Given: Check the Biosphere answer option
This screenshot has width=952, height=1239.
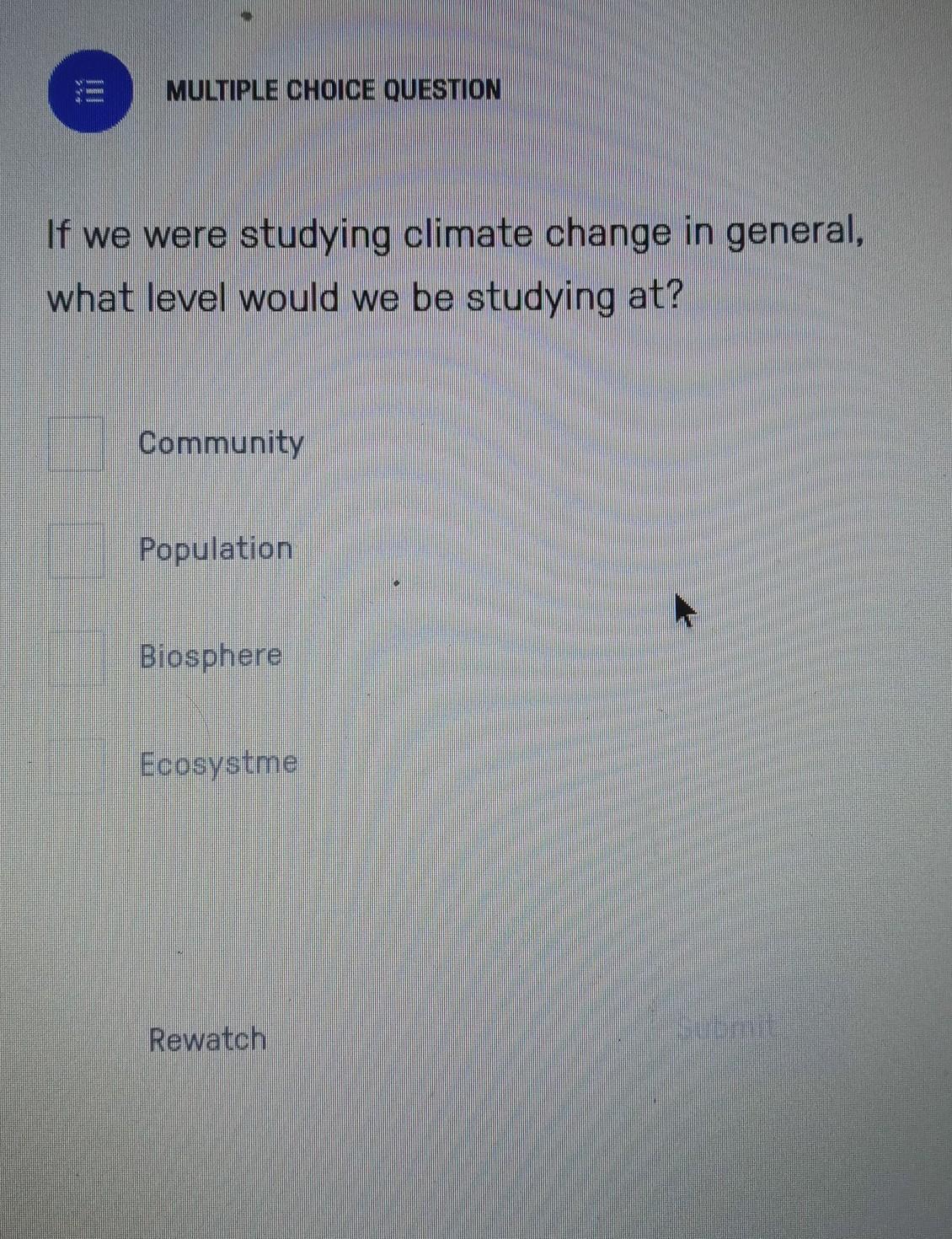Looking at the screenshot, I should (x=76, y=657).
